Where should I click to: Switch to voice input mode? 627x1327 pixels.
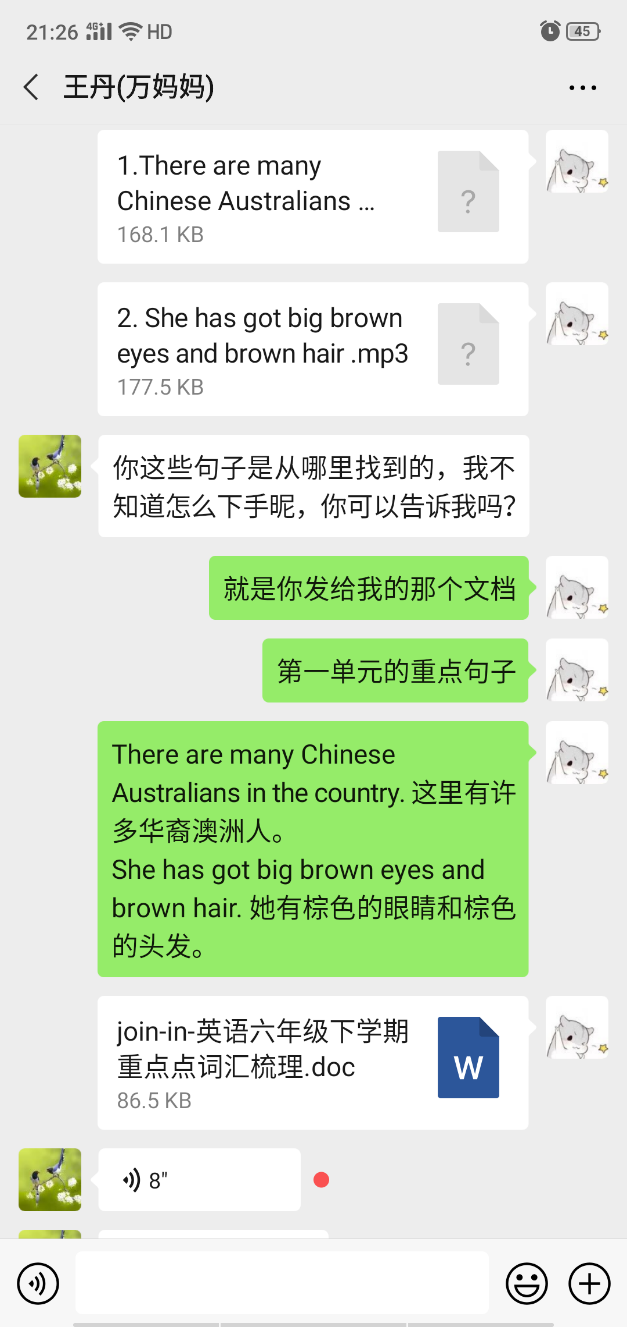tap(38, 1283)
